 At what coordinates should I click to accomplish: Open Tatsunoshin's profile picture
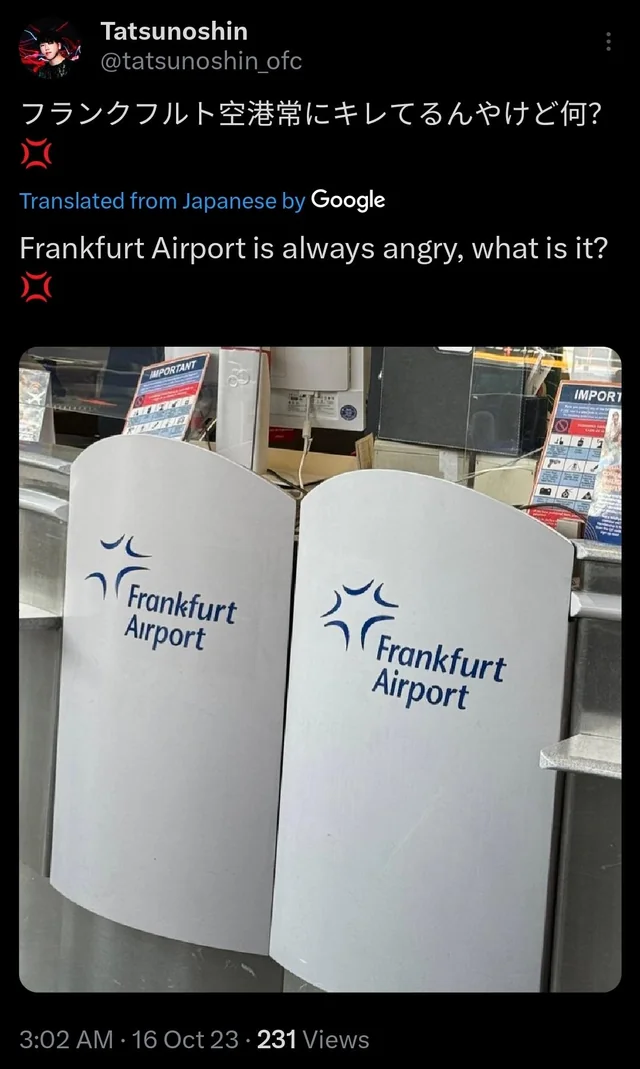50,48
